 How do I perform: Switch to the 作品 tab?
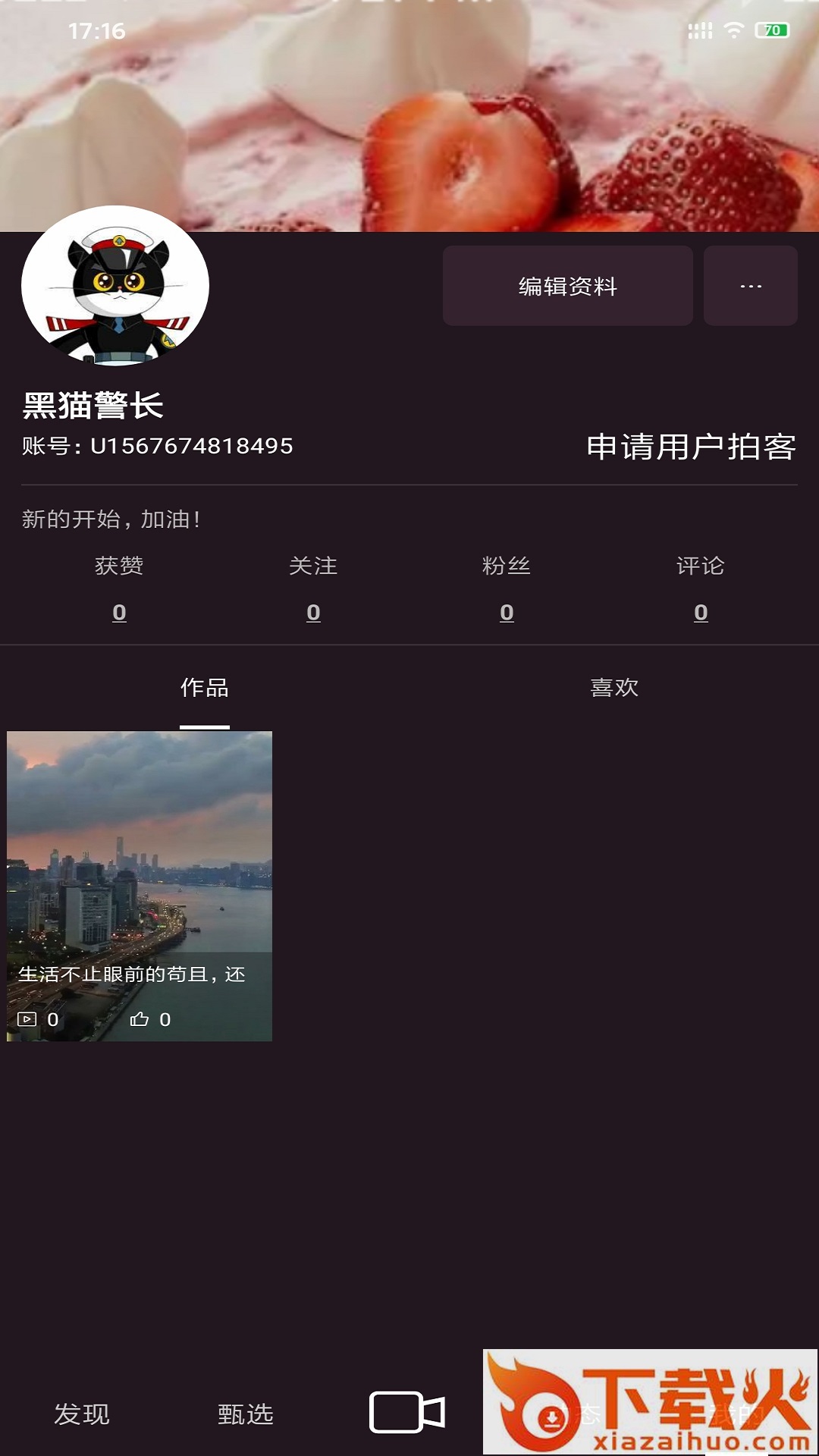click(x=205, y=688)
